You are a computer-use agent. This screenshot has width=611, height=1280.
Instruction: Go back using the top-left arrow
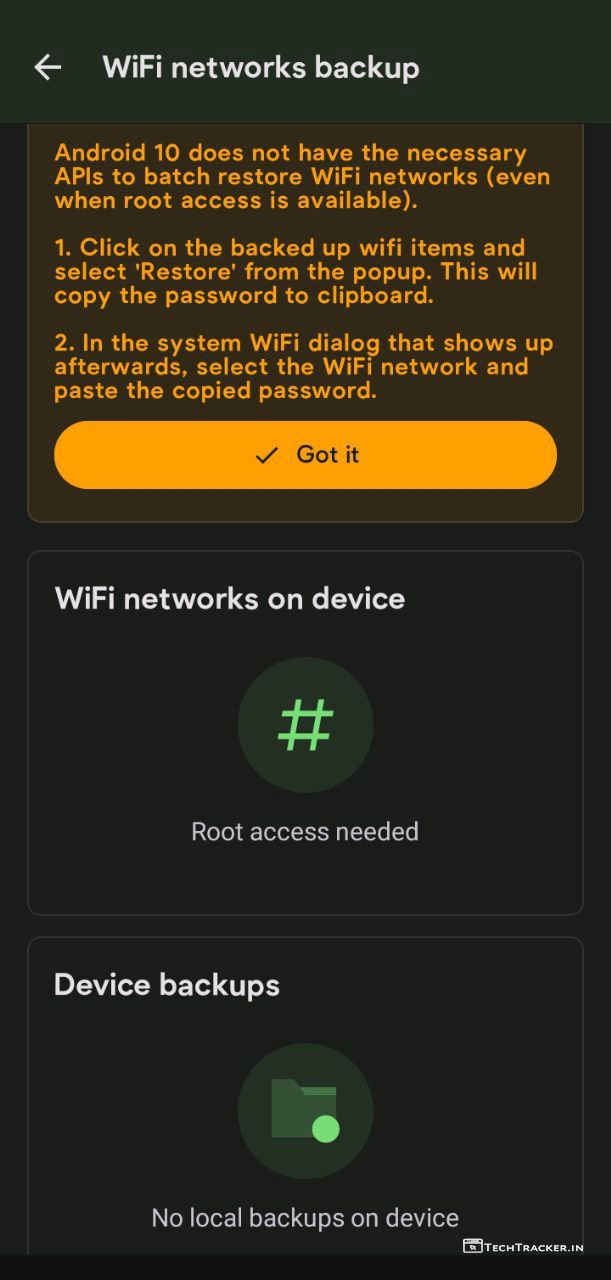47,67
